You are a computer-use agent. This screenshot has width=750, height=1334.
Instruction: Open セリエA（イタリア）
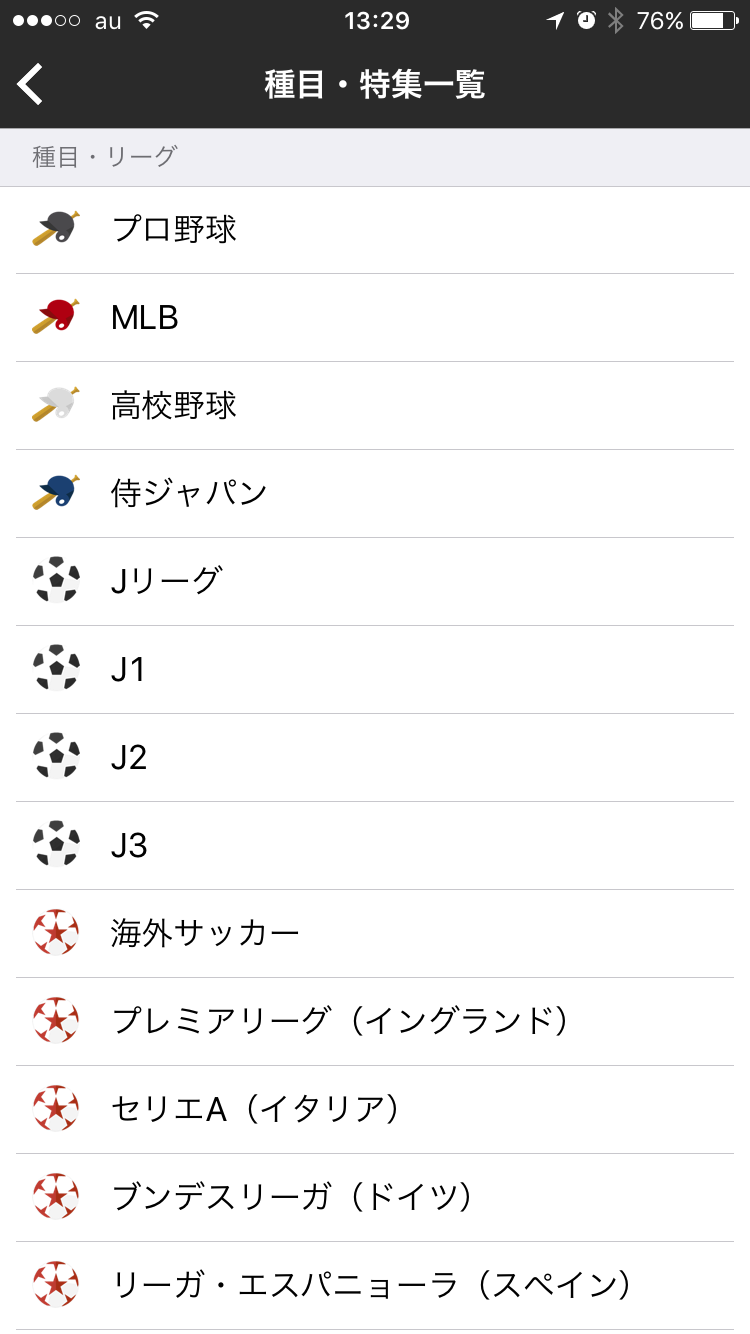pos(375,1110)
